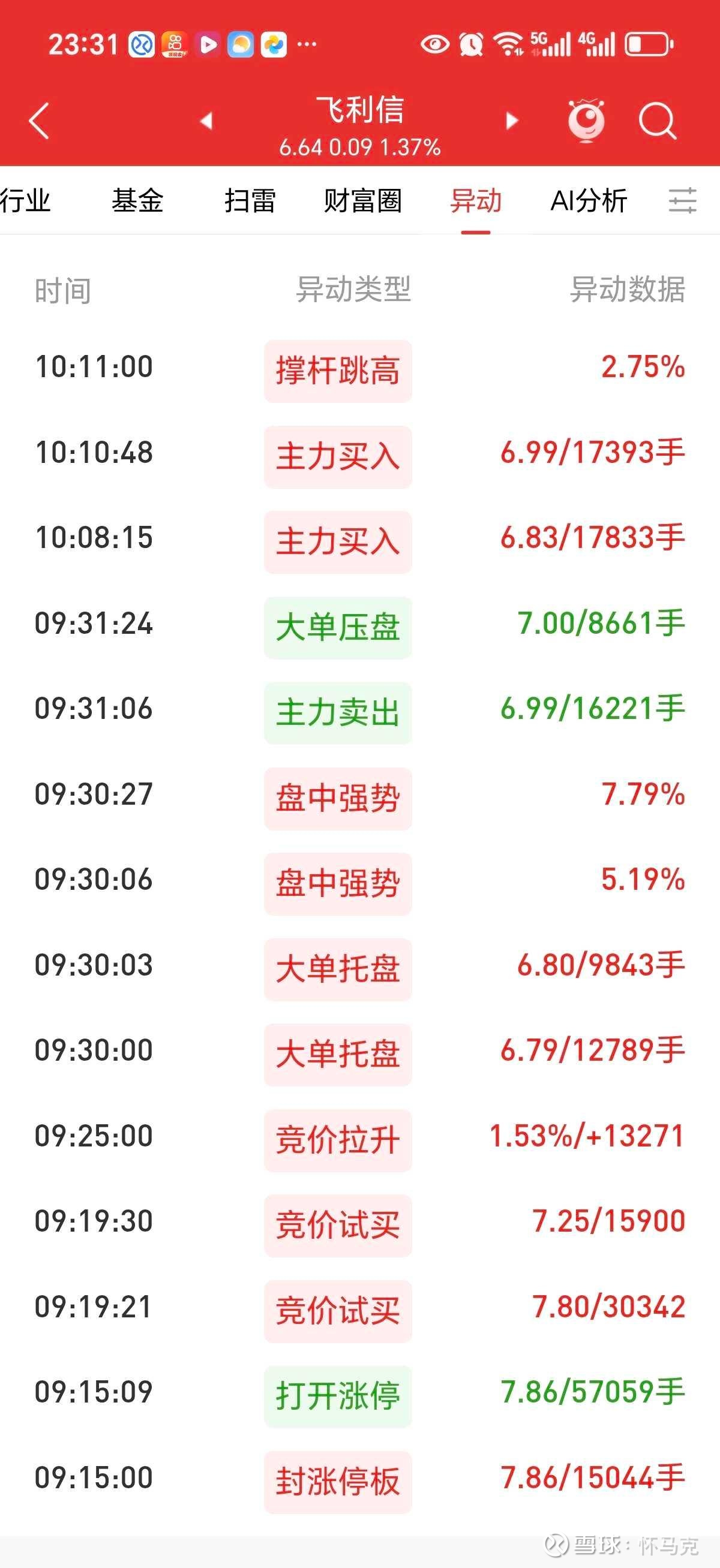Switch to the 基金 tab
Screen dimensions: 720x1568
click(x=137, y=200)
